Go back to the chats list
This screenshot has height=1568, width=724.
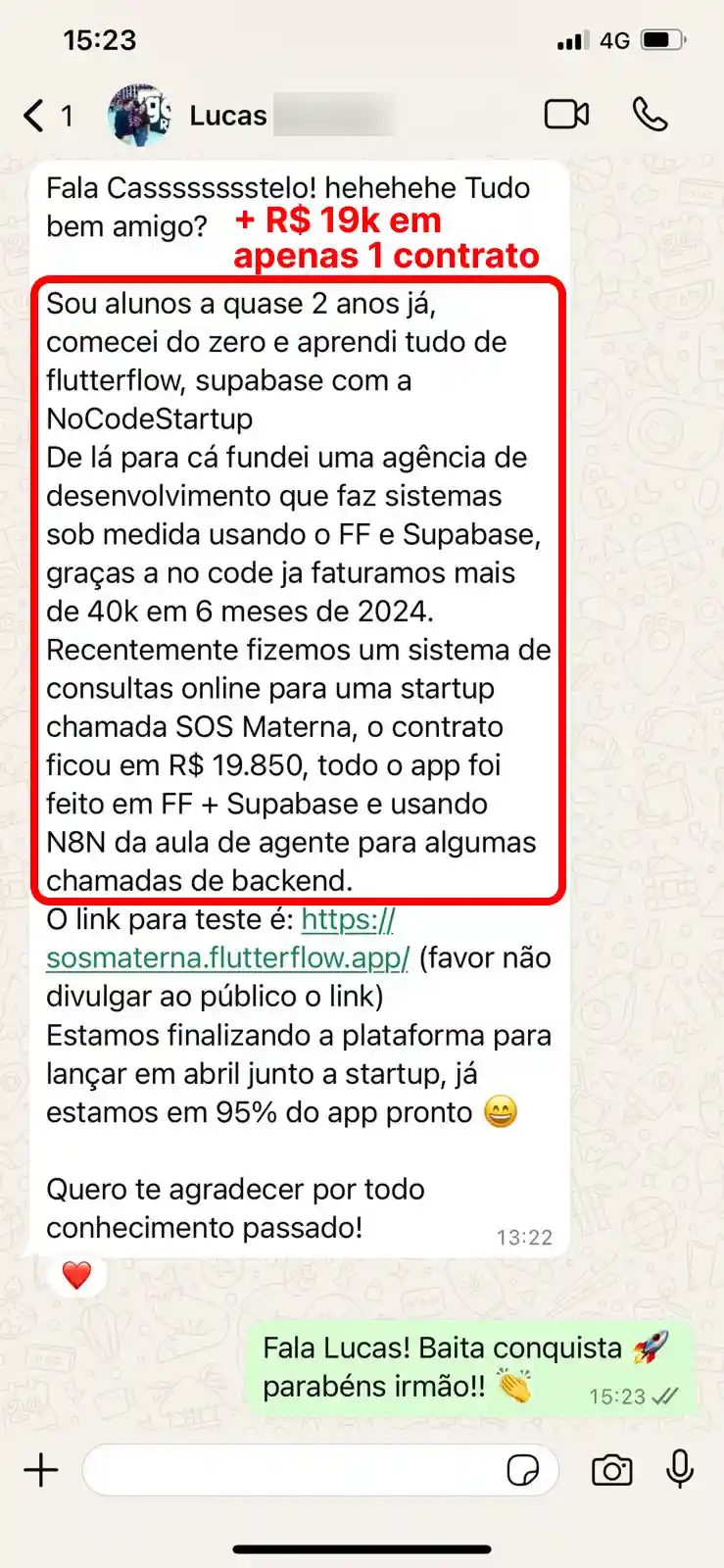35,116
